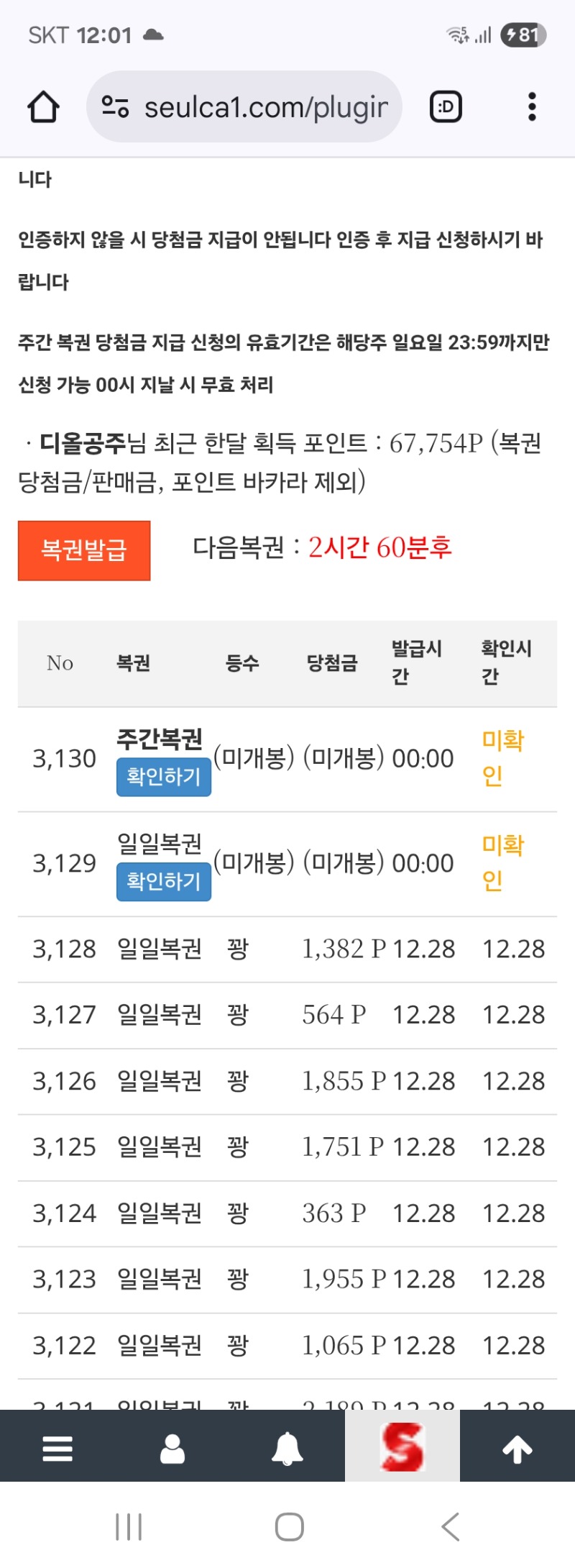
Task: Open the browser overflow menu
Action: click(532, 107)
